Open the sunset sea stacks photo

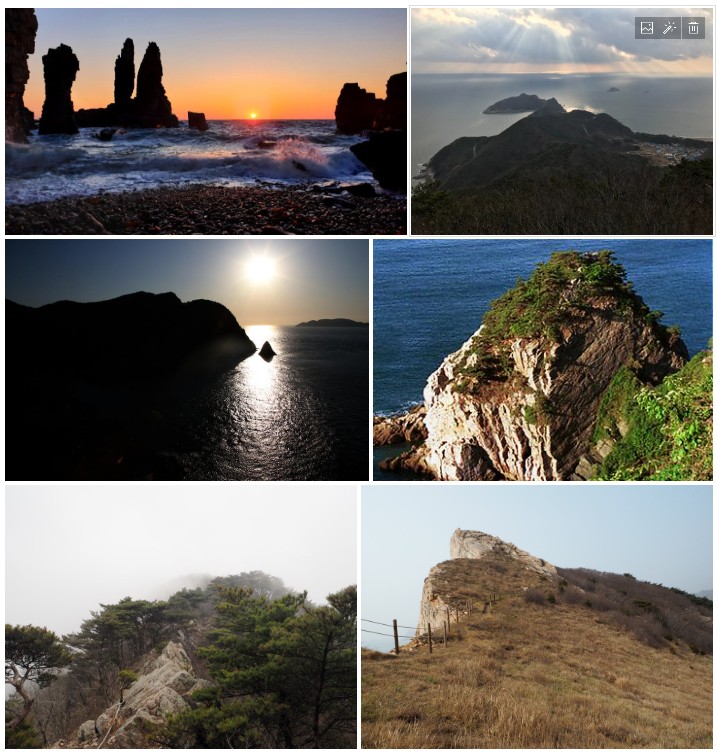(x=205, y=121)
